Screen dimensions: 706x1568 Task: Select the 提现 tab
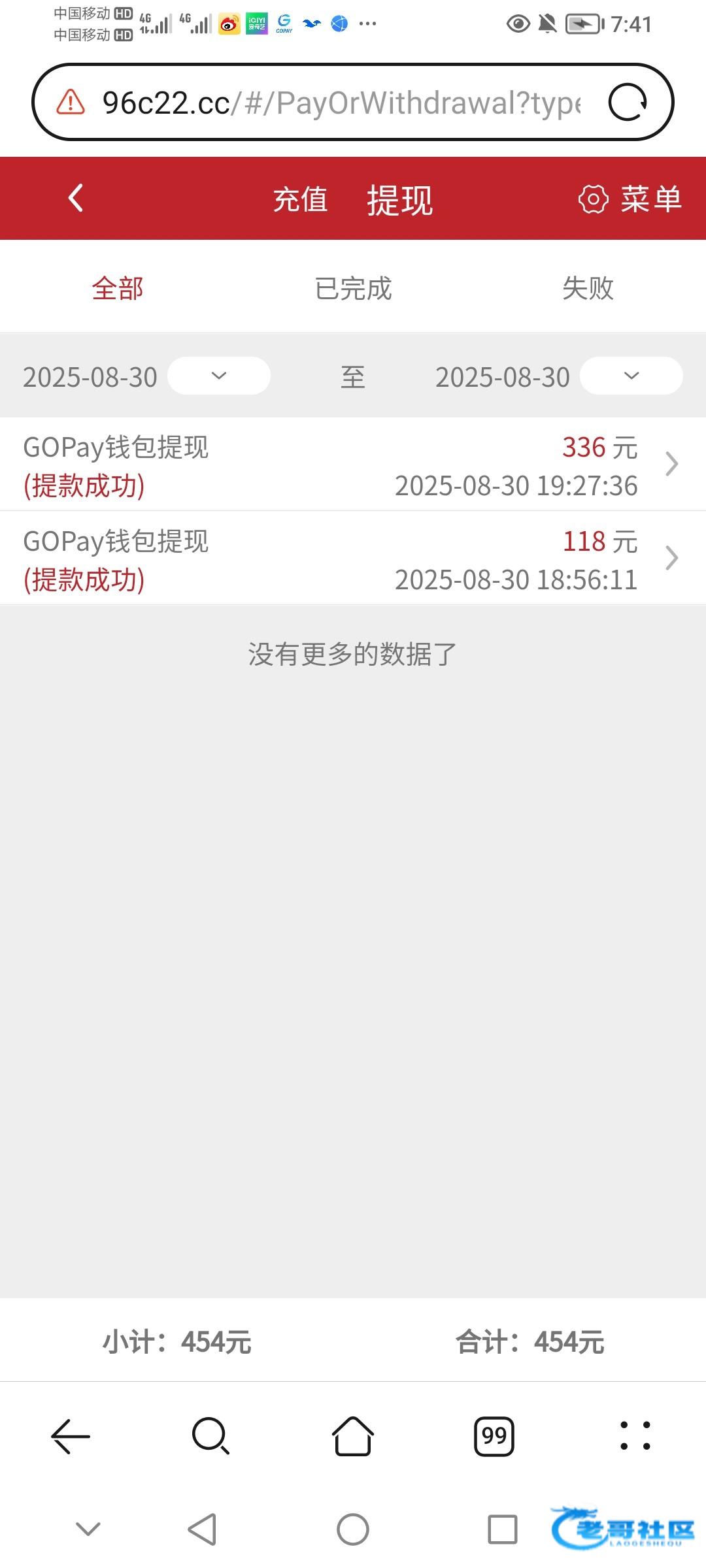[399, 199]
